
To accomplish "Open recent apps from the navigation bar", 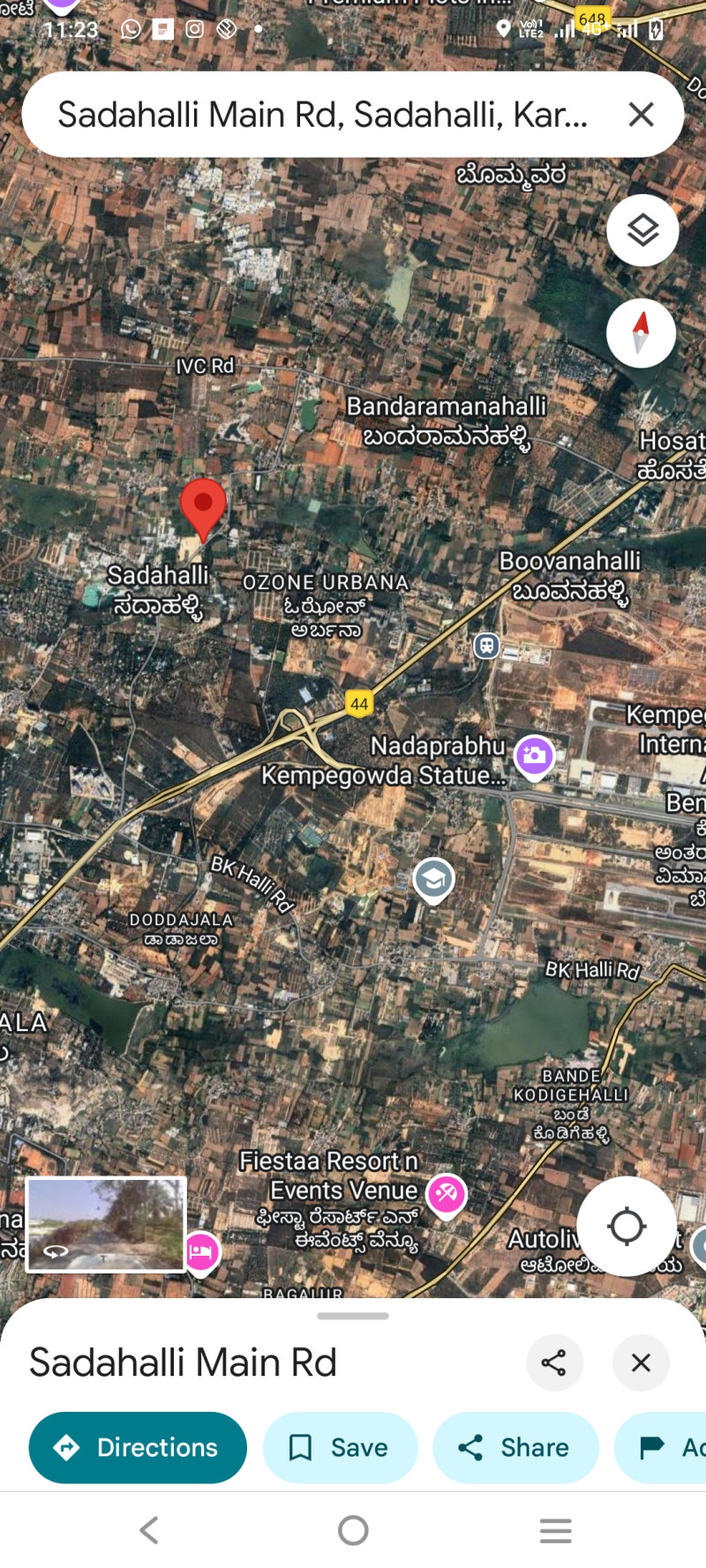I will point(555,1530).
